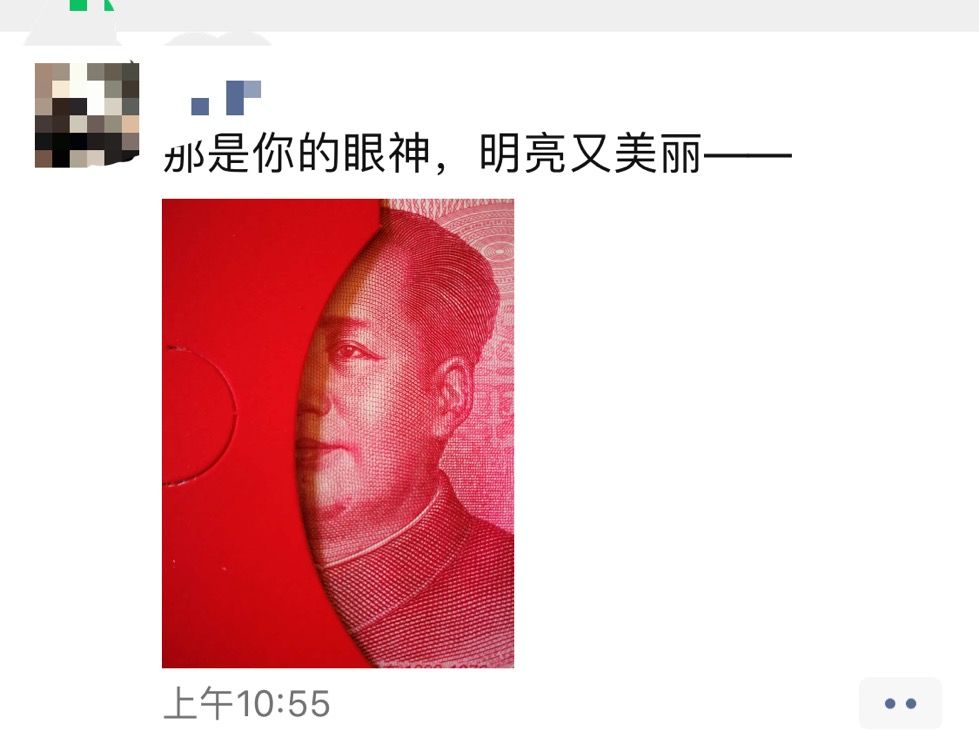View the red banknote photo full screen
This screenshot has width=979, height=732.
[338, 432]
